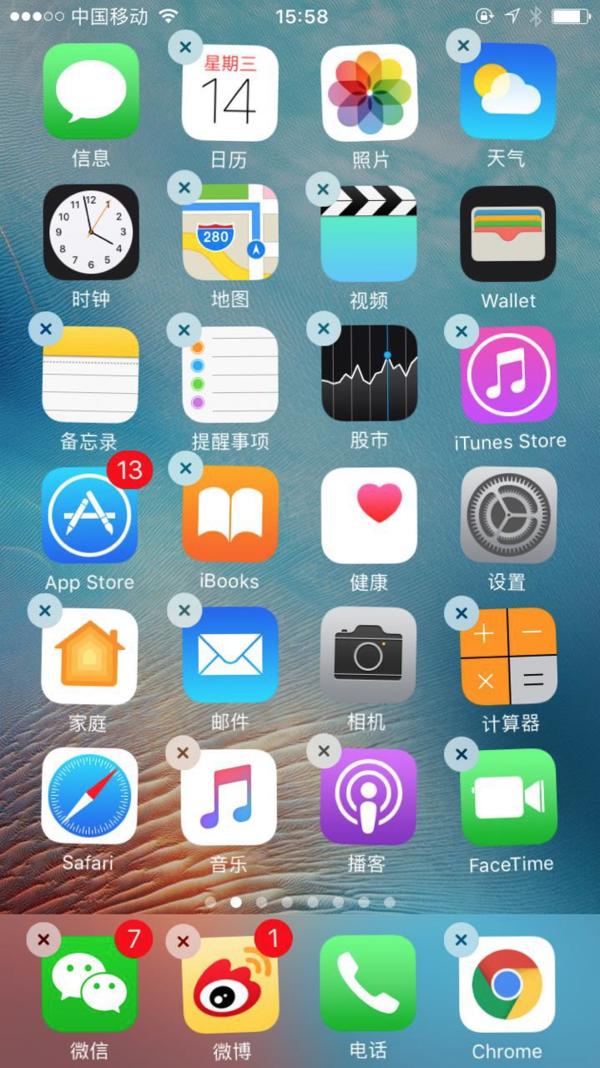
Task: Launch Chrome from the dock
Action: click(x=508, y=984)
